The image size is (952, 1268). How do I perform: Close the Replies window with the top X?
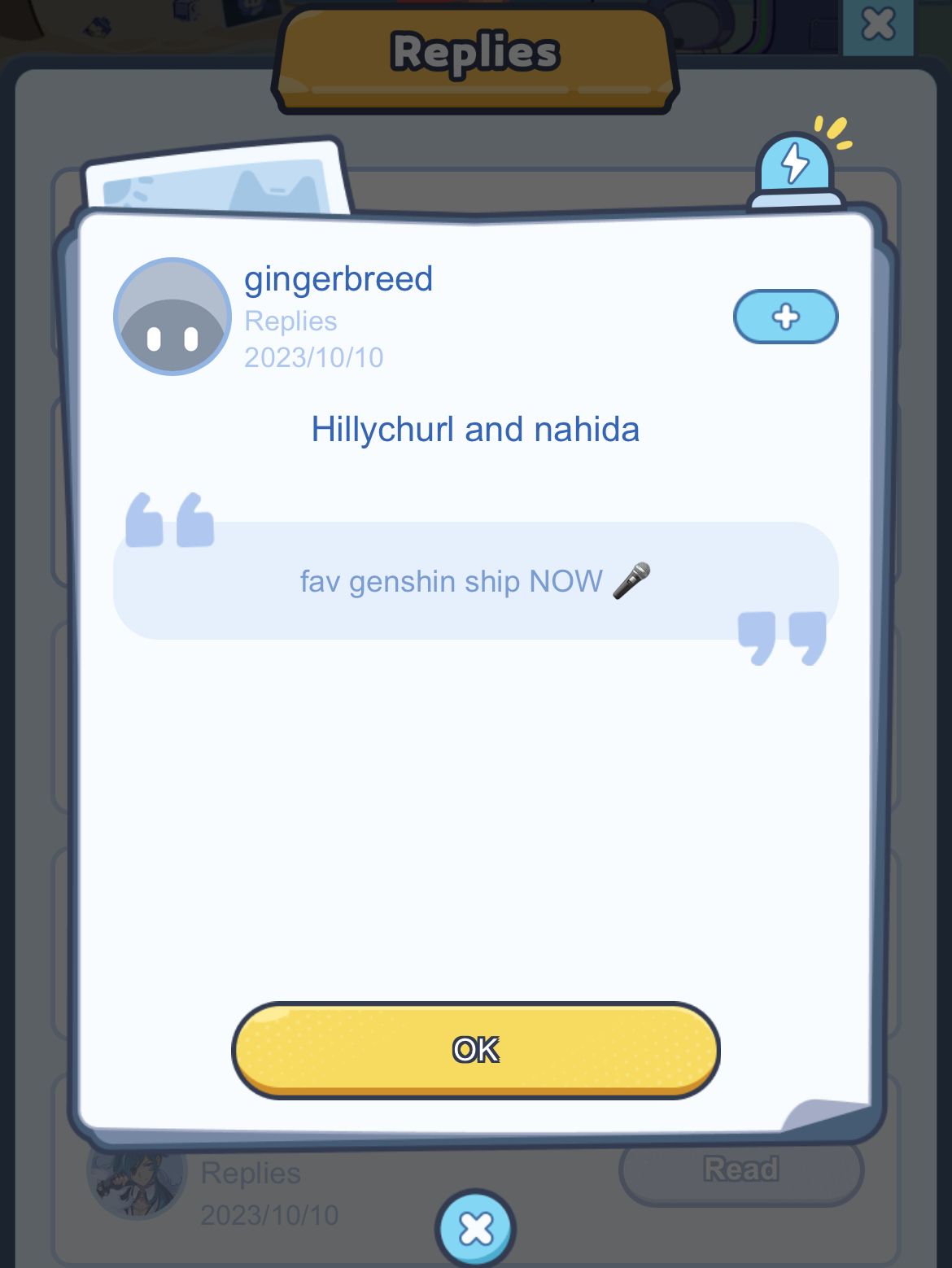[878, 24]
